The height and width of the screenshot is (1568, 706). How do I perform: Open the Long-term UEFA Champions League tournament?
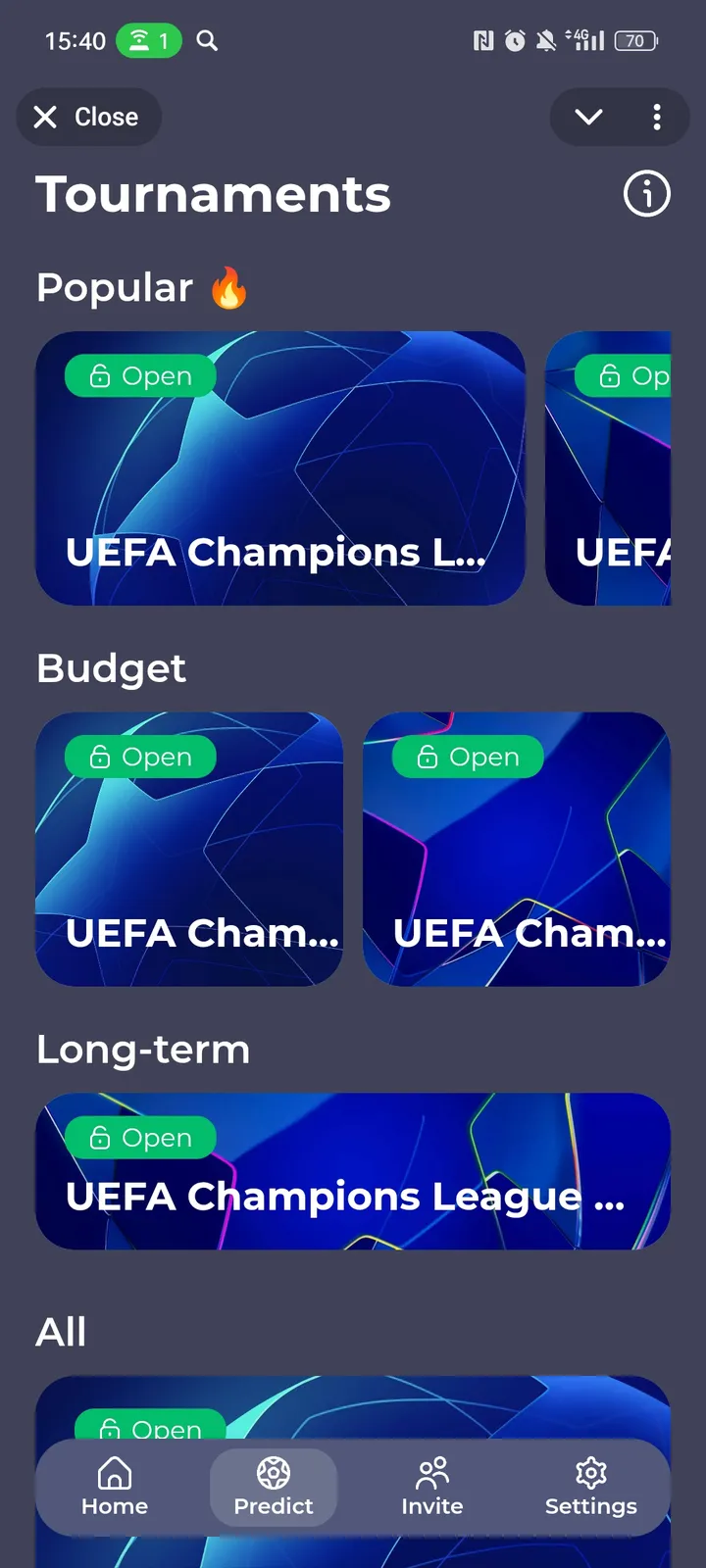[x=353, y=1171]
